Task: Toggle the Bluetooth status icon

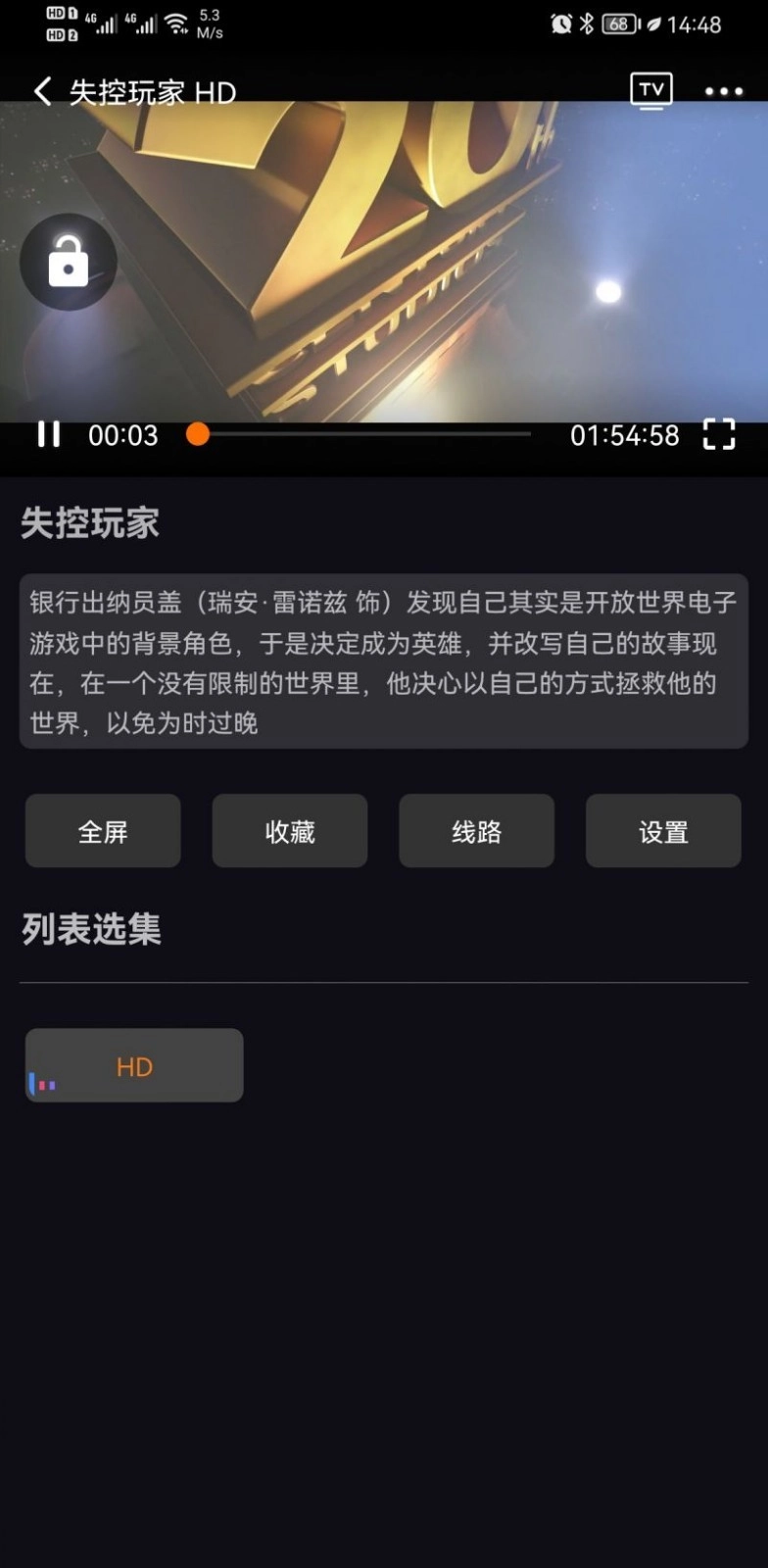Action: [x=588, y=24]
